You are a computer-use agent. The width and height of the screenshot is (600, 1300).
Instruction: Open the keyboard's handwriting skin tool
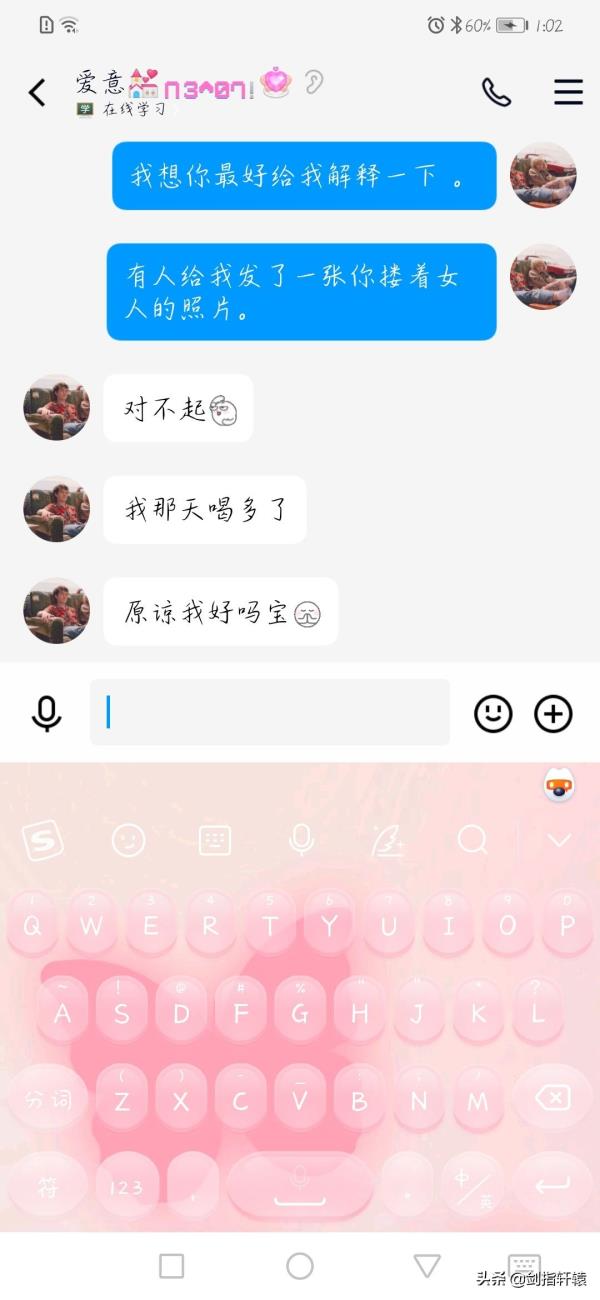click(387, 840)
